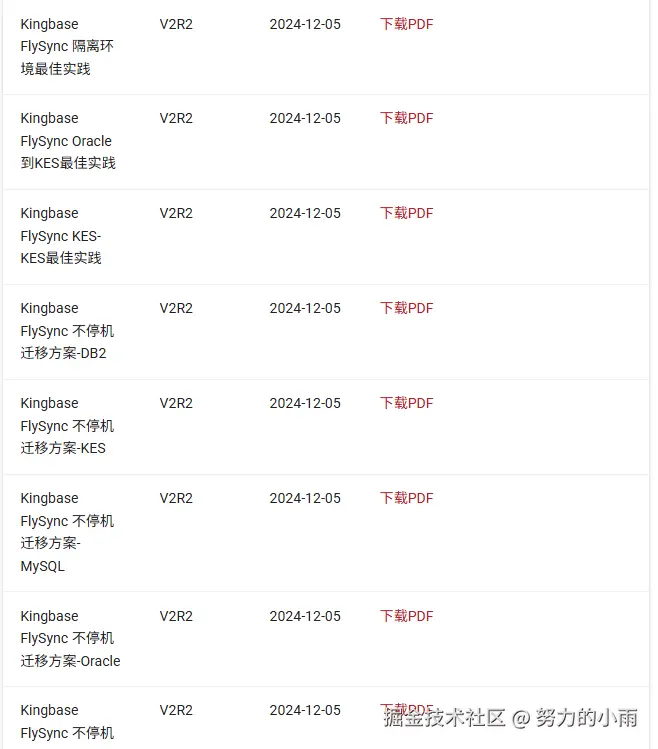Download 不停机迁移方案-DB2 PDF
The width and height of the screenshot is (658, 749).
(406, 308)
